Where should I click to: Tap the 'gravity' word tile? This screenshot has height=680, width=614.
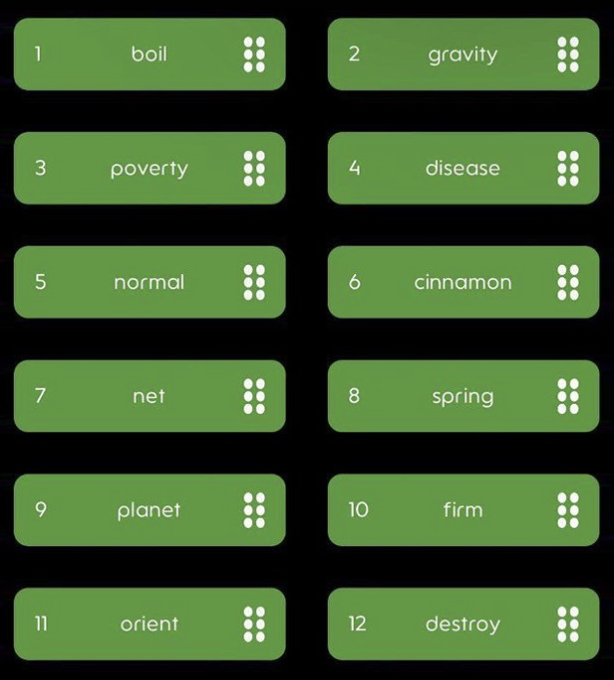click(462, 54)
